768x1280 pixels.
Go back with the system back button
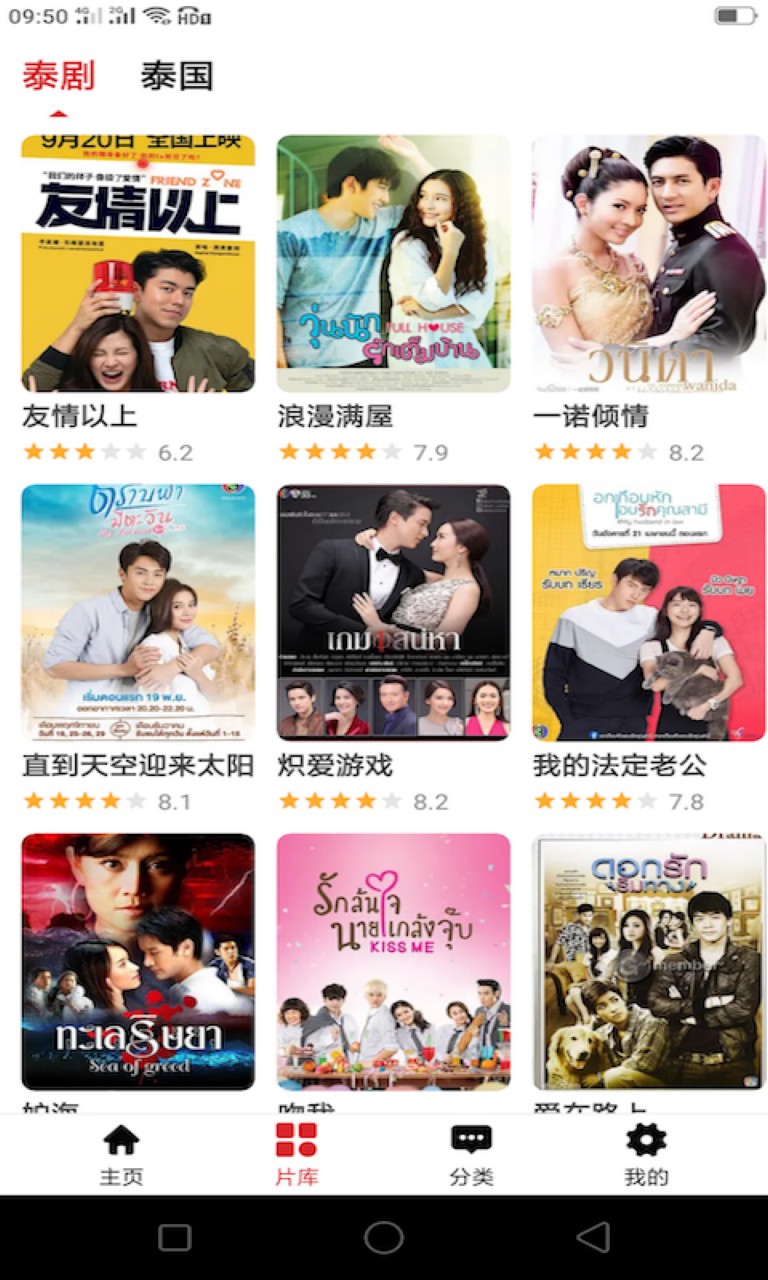coord(594,1237)
